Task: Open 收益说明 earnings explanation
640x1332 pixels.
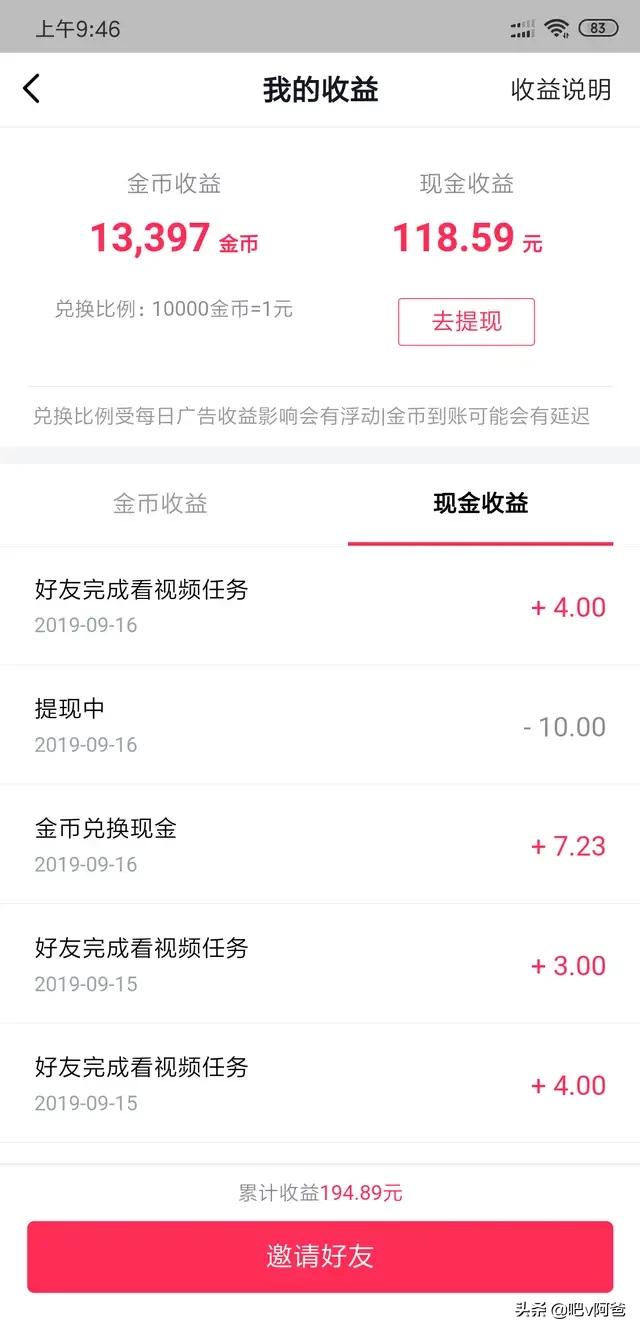Action: pos(560,89)
